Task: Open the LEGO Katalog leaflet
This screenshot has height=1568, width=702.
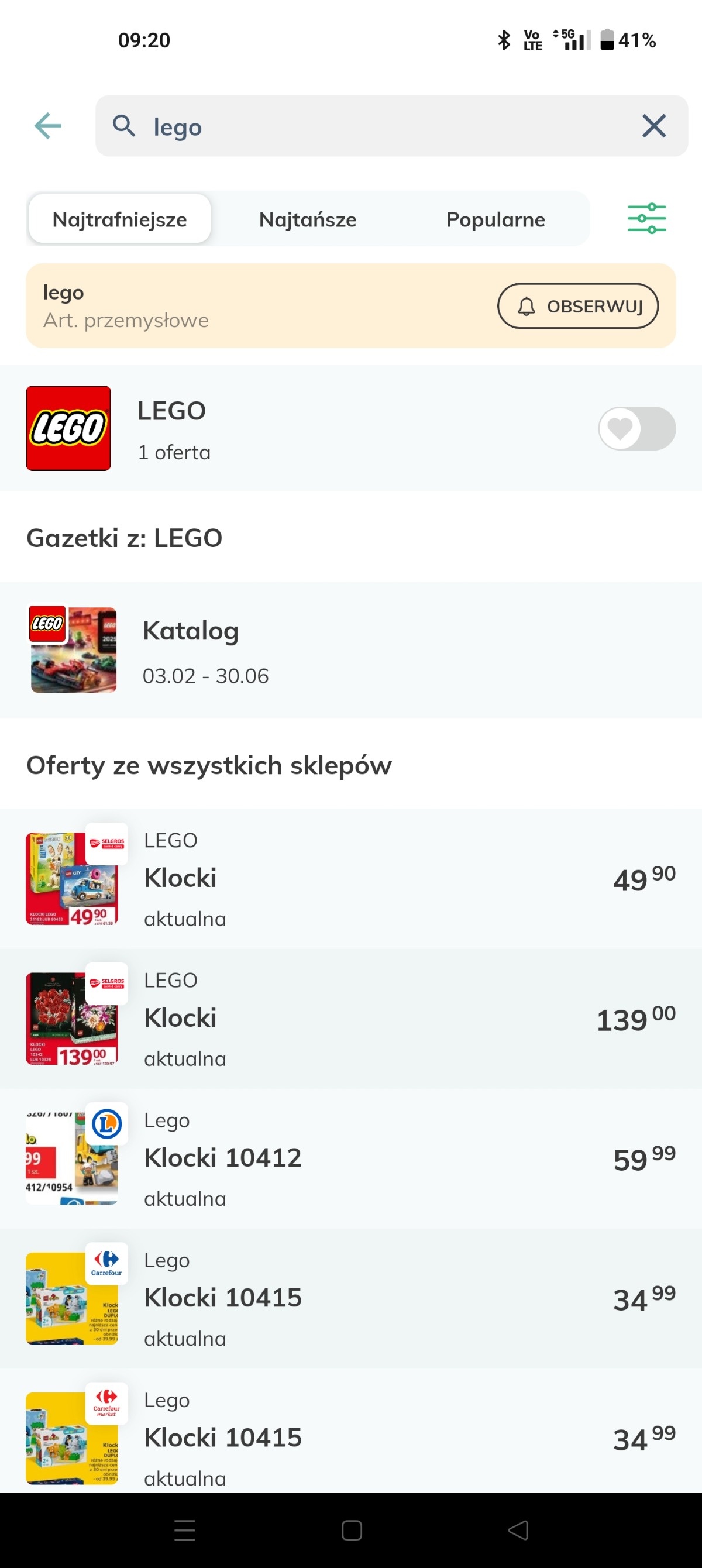Action: tap(304, 650)
